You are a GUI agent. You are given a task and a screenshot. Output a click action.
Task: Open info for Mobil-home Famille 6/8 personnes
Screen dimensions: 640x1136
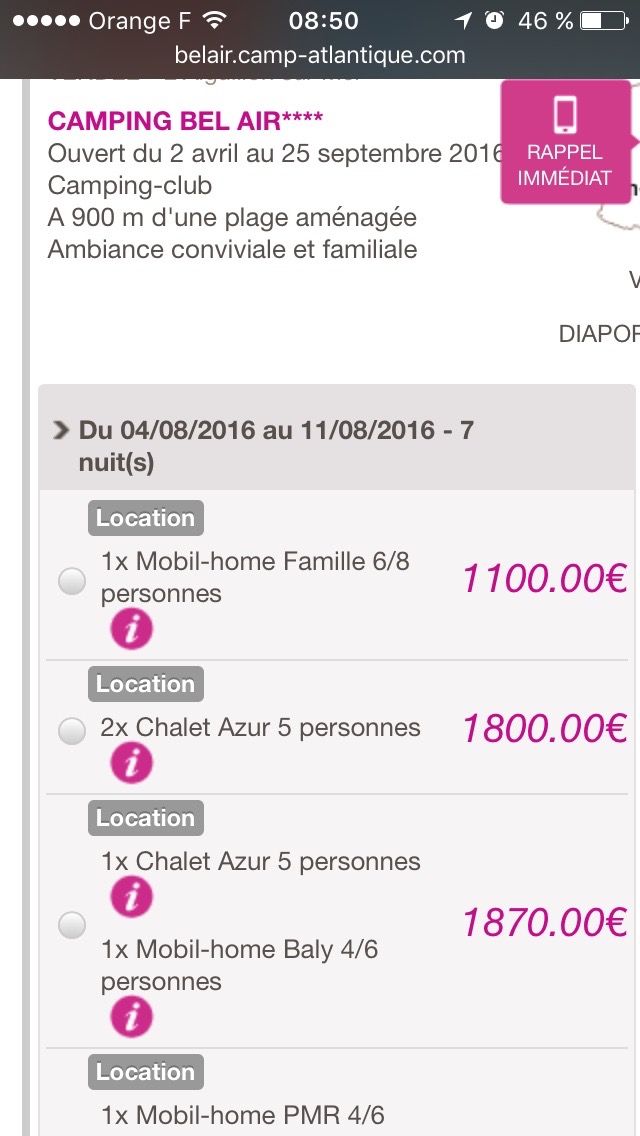click(131, 630)
